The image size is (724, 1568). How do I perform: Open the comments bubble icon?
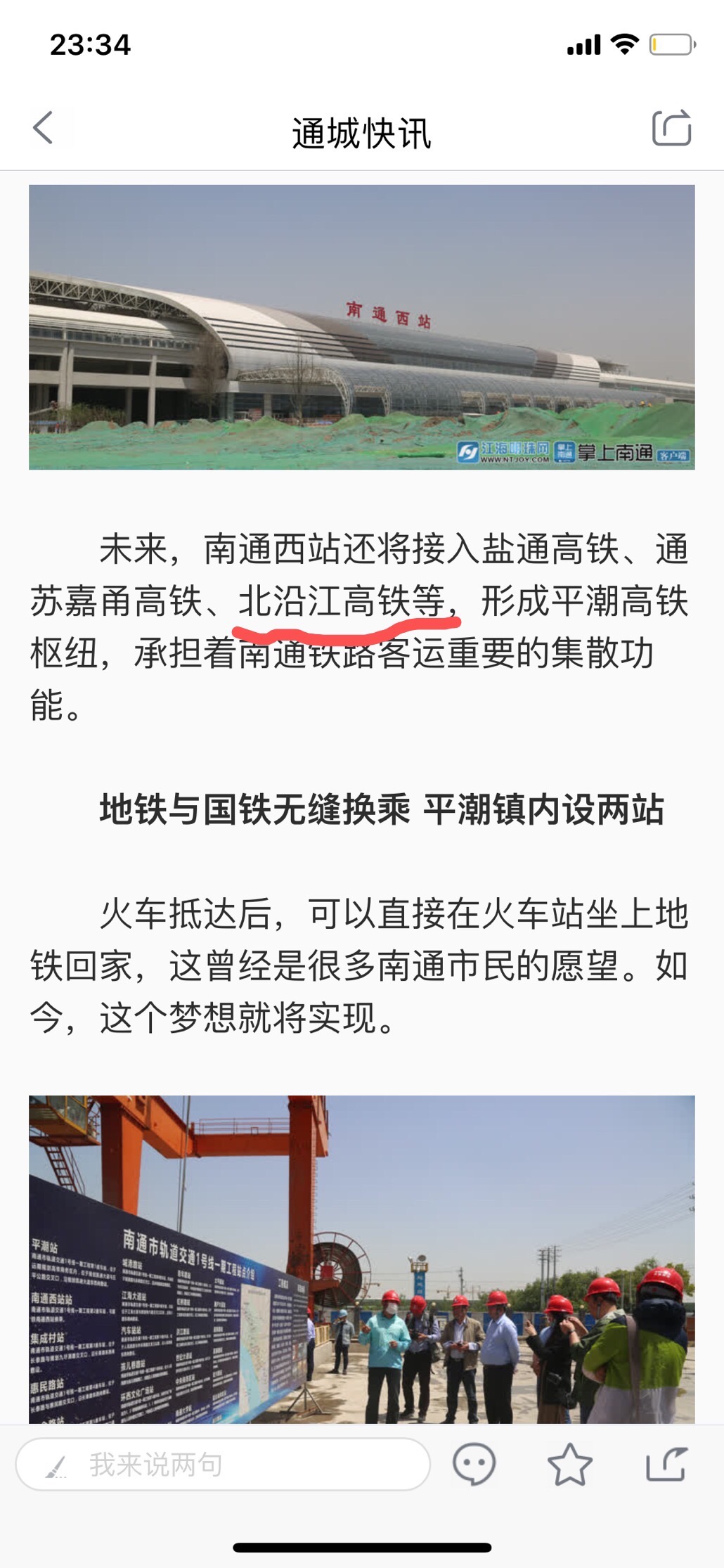pos(474,1465)
